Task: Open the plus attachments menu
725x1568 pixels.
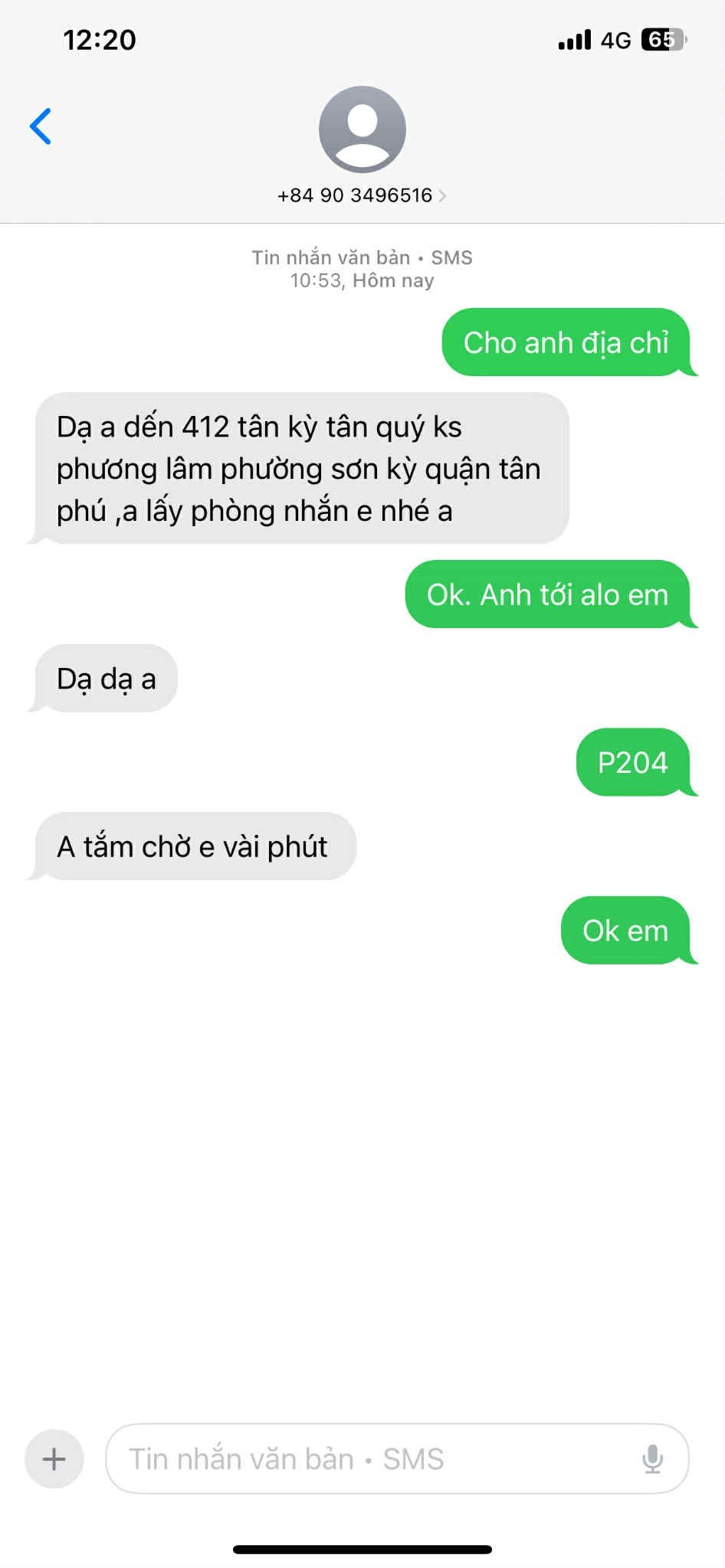Action: (54, 1458)
